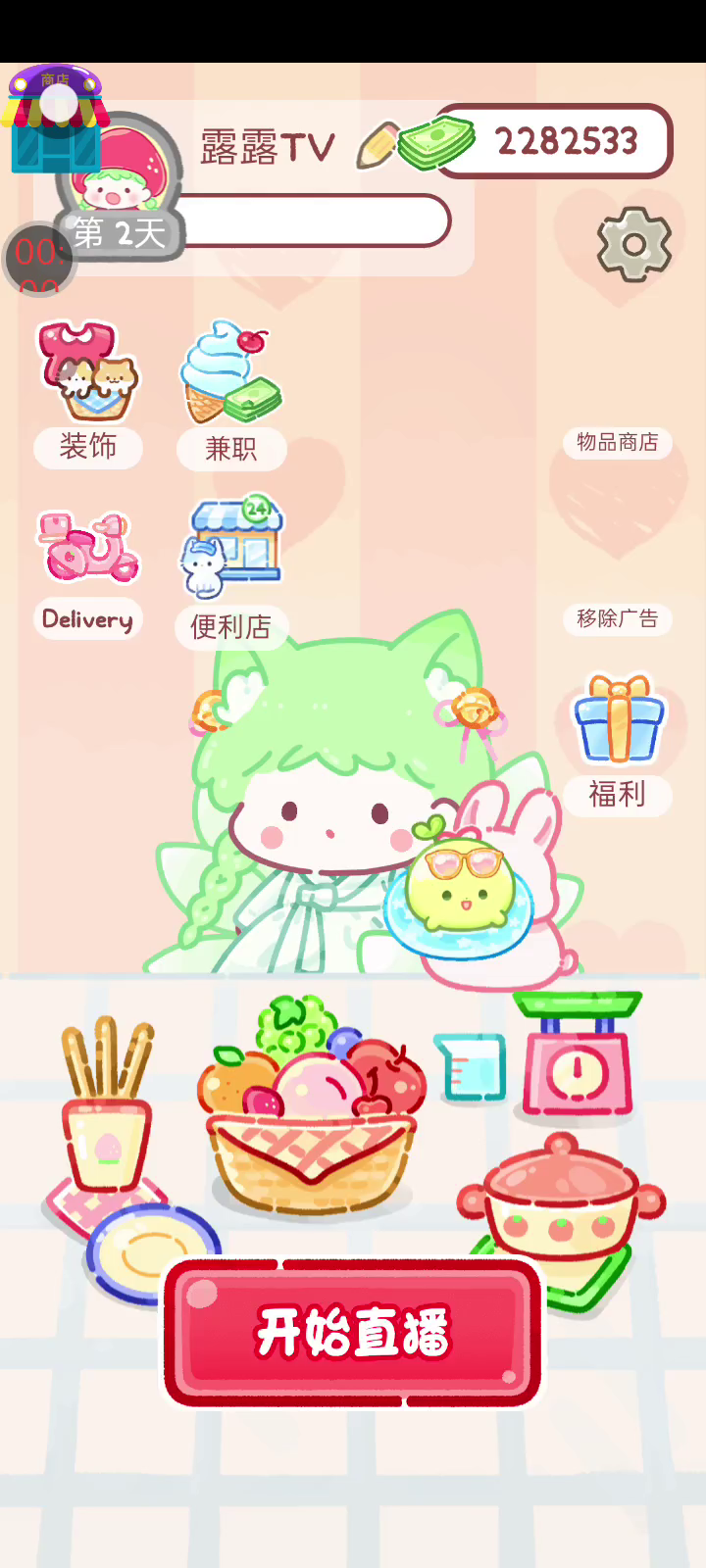Select 移除广告 to remove ads
This screenshot has width=706, height=1568.
click(x=617, y=618)
